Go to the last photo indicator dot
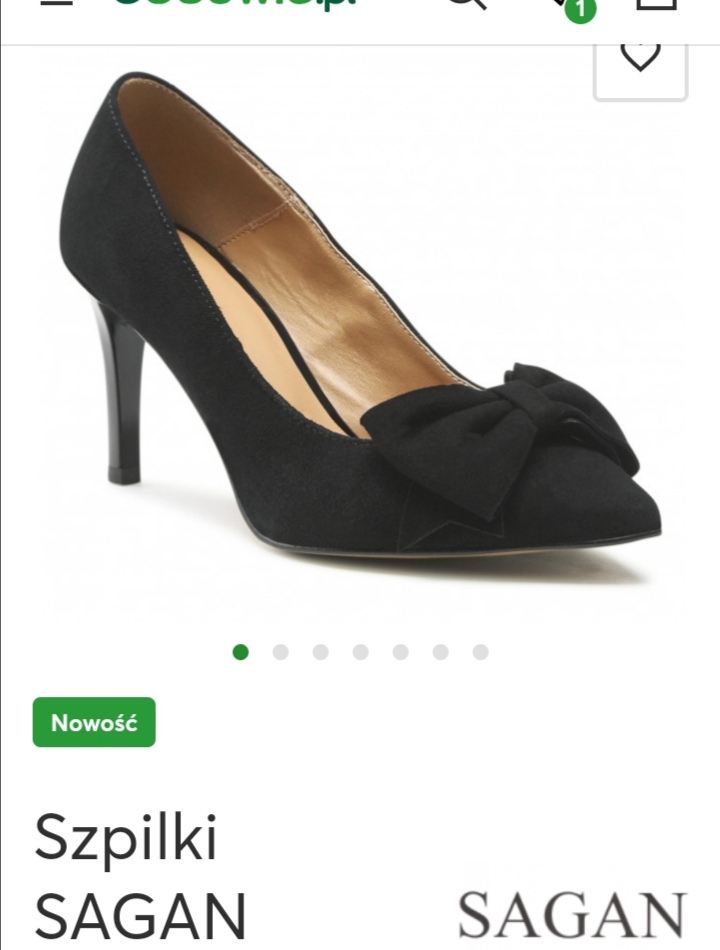 [x=481, y=652]
